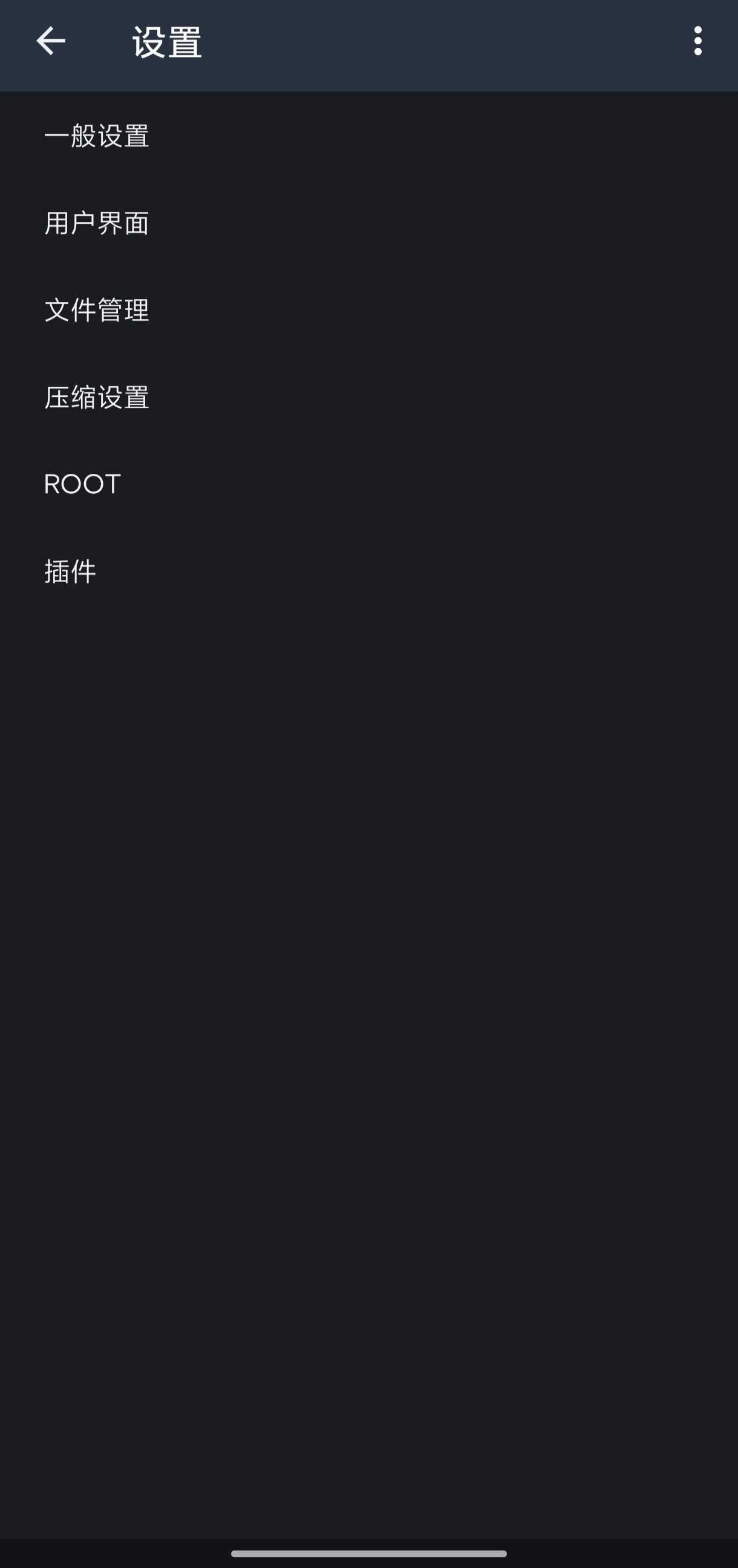Screen dimensions: 738x1568
Task: Open 文件管理 settings
Action: click(x=97, y=310)
